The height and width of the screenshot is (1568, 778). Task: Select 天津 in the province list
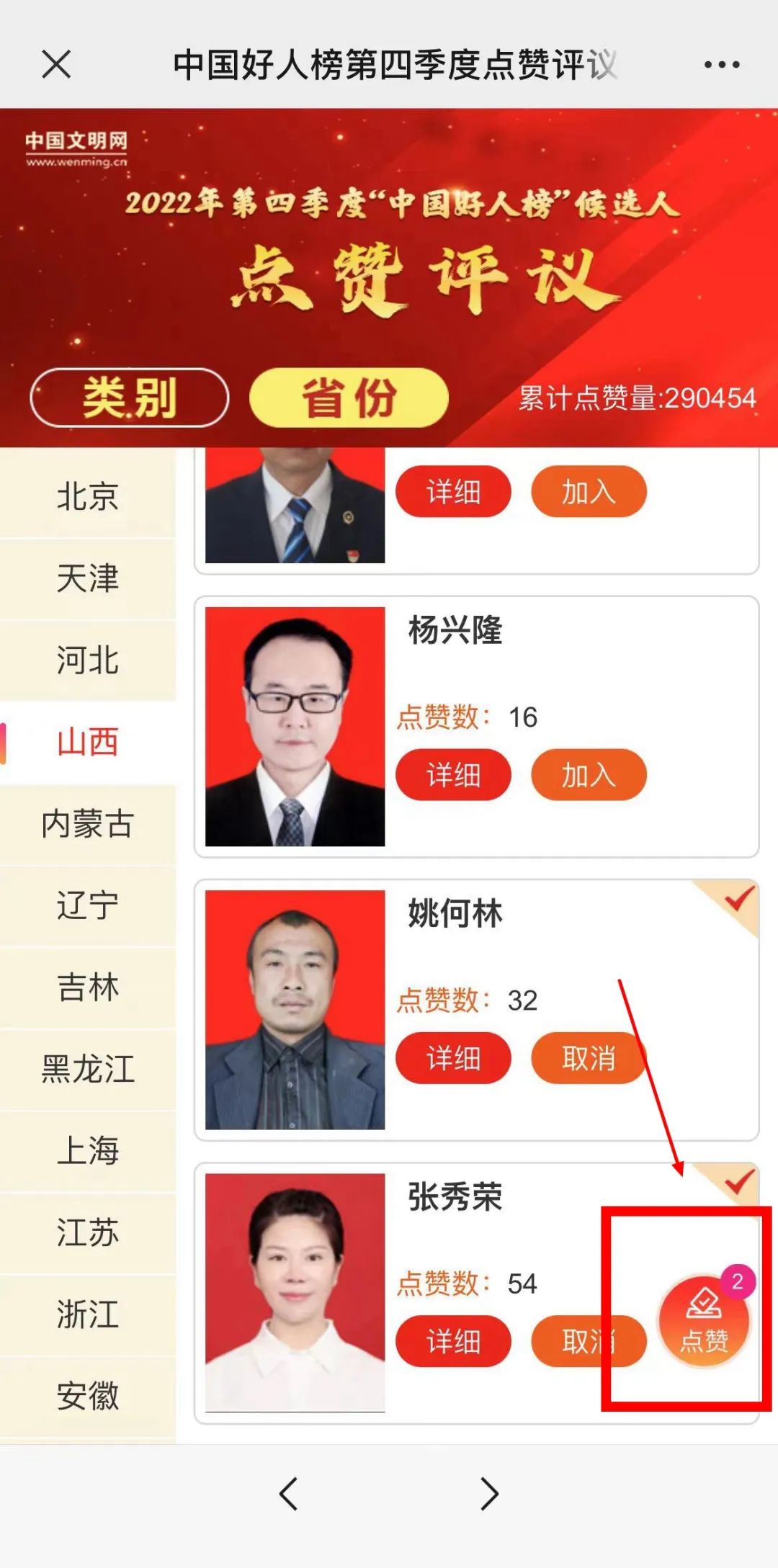(x=87, y=578)
